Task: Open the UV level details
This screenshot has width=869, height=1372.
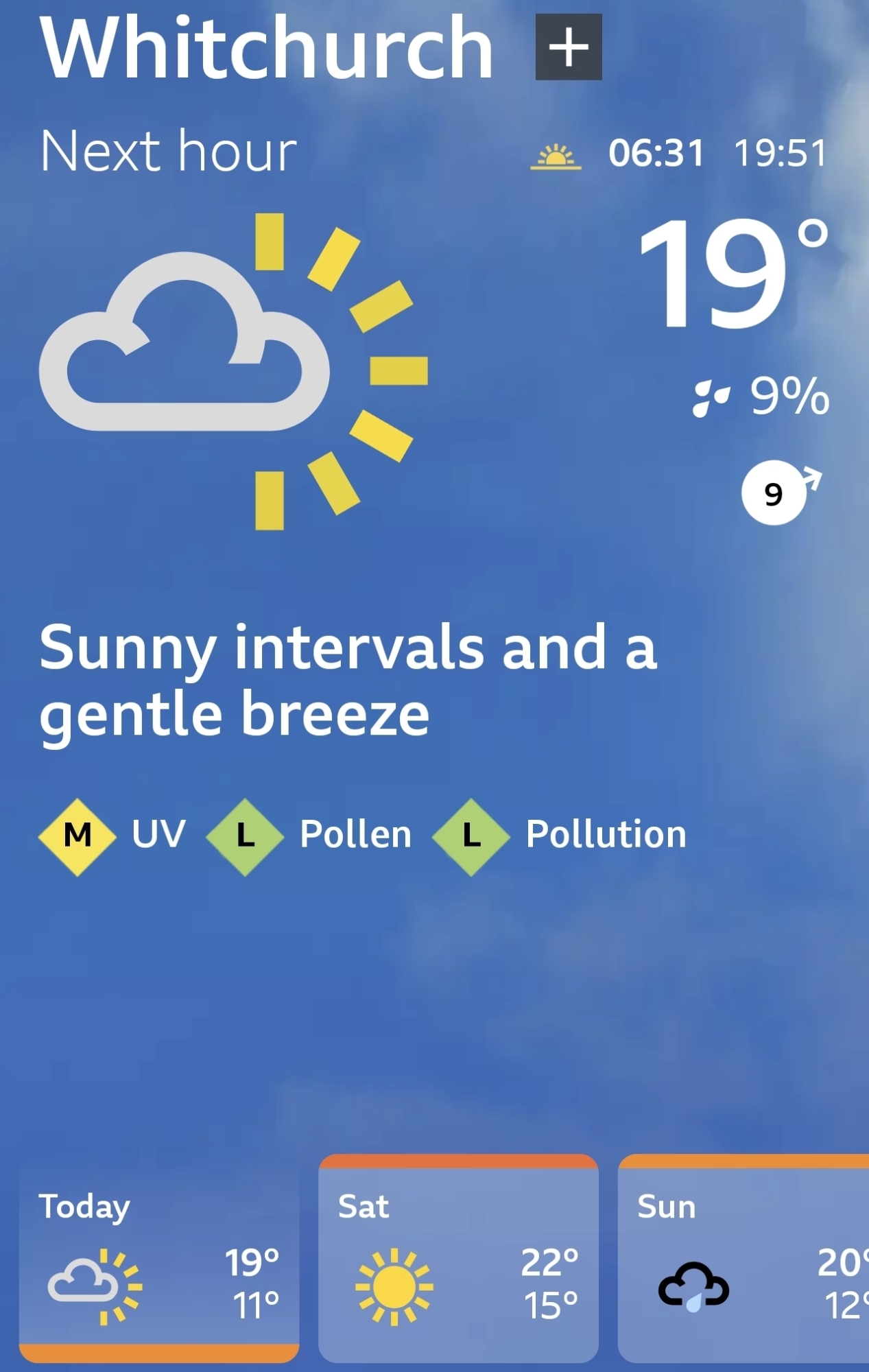Action: point(113,836)
